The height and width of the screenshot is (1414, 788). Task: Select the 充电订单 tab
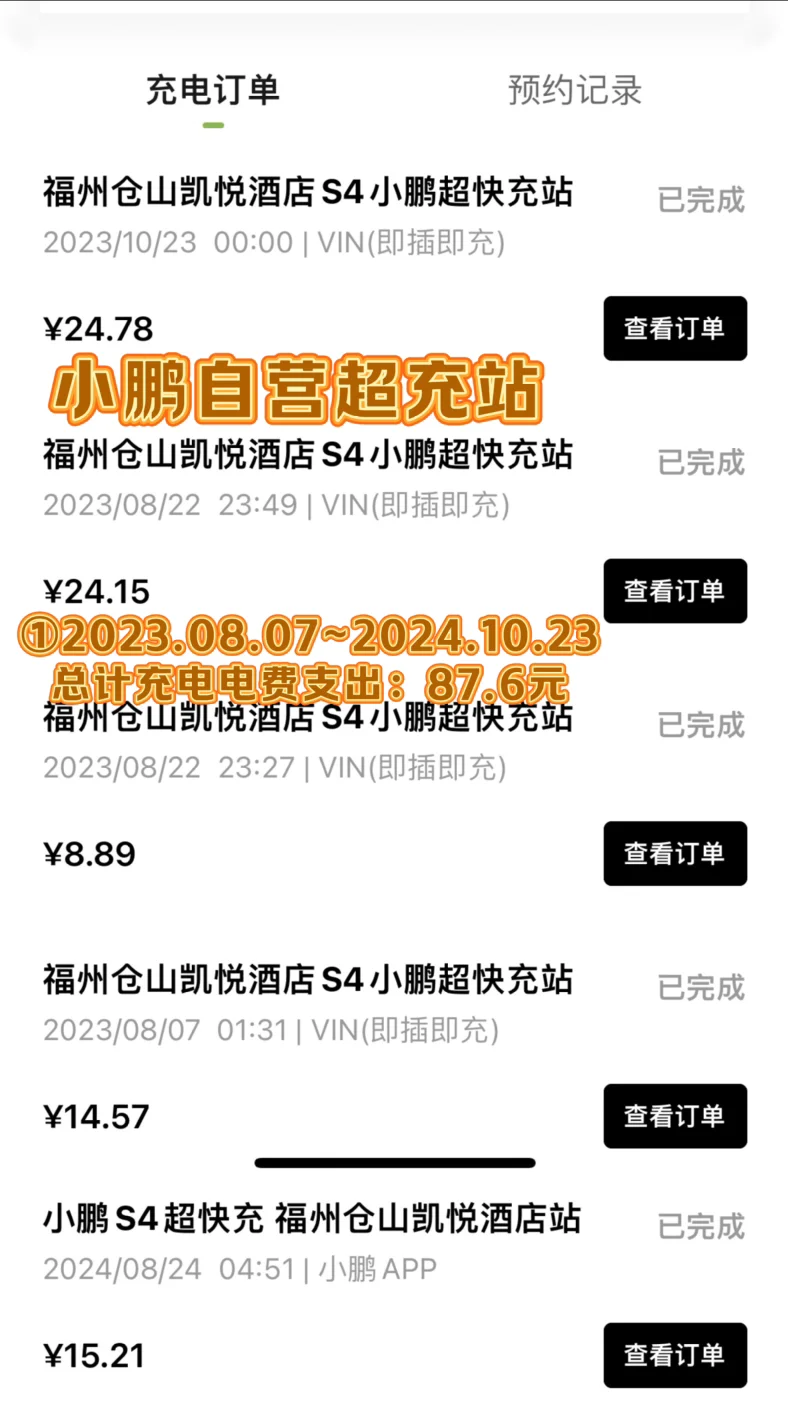click(x=213, y=90)
